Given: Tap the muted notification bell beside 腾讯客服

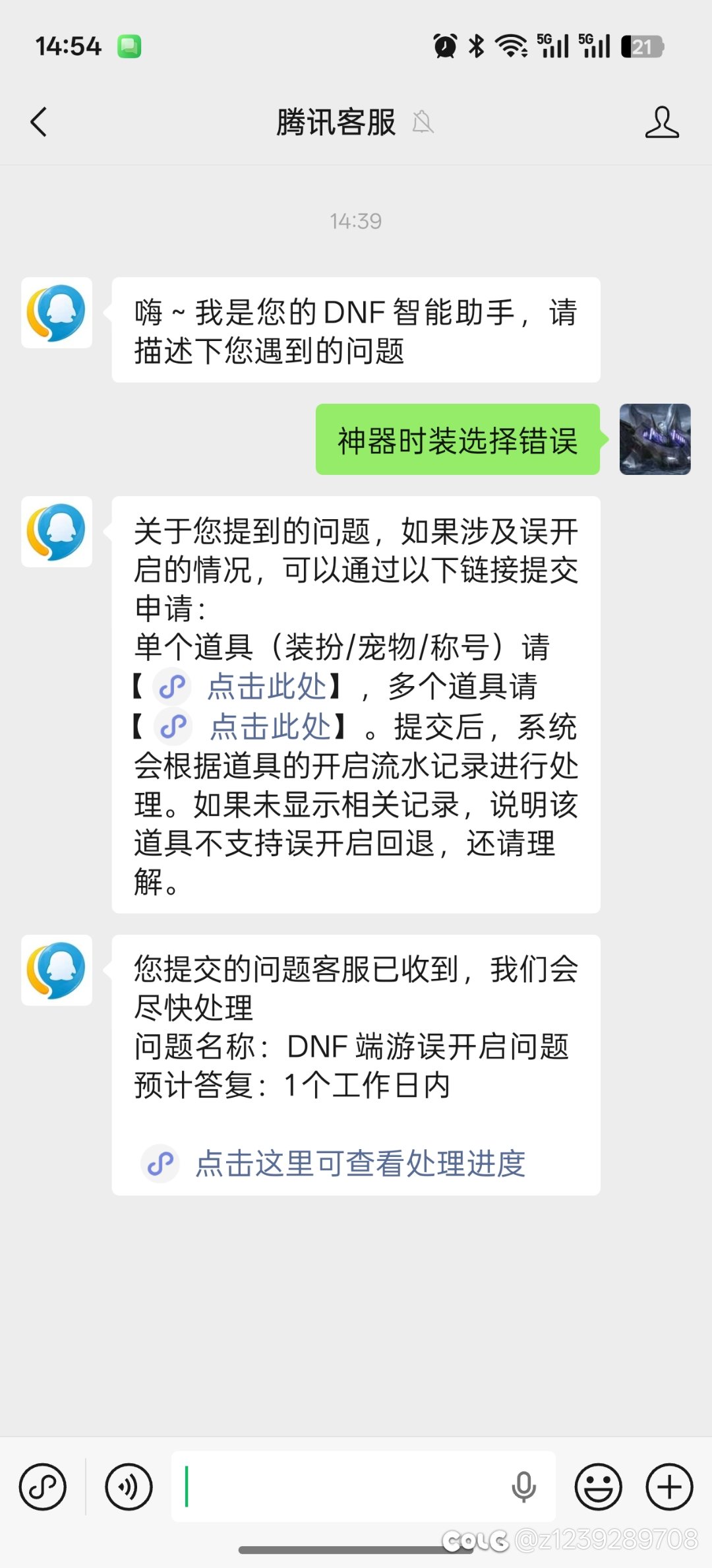Looking at the screenshot, I should [423, 123].
